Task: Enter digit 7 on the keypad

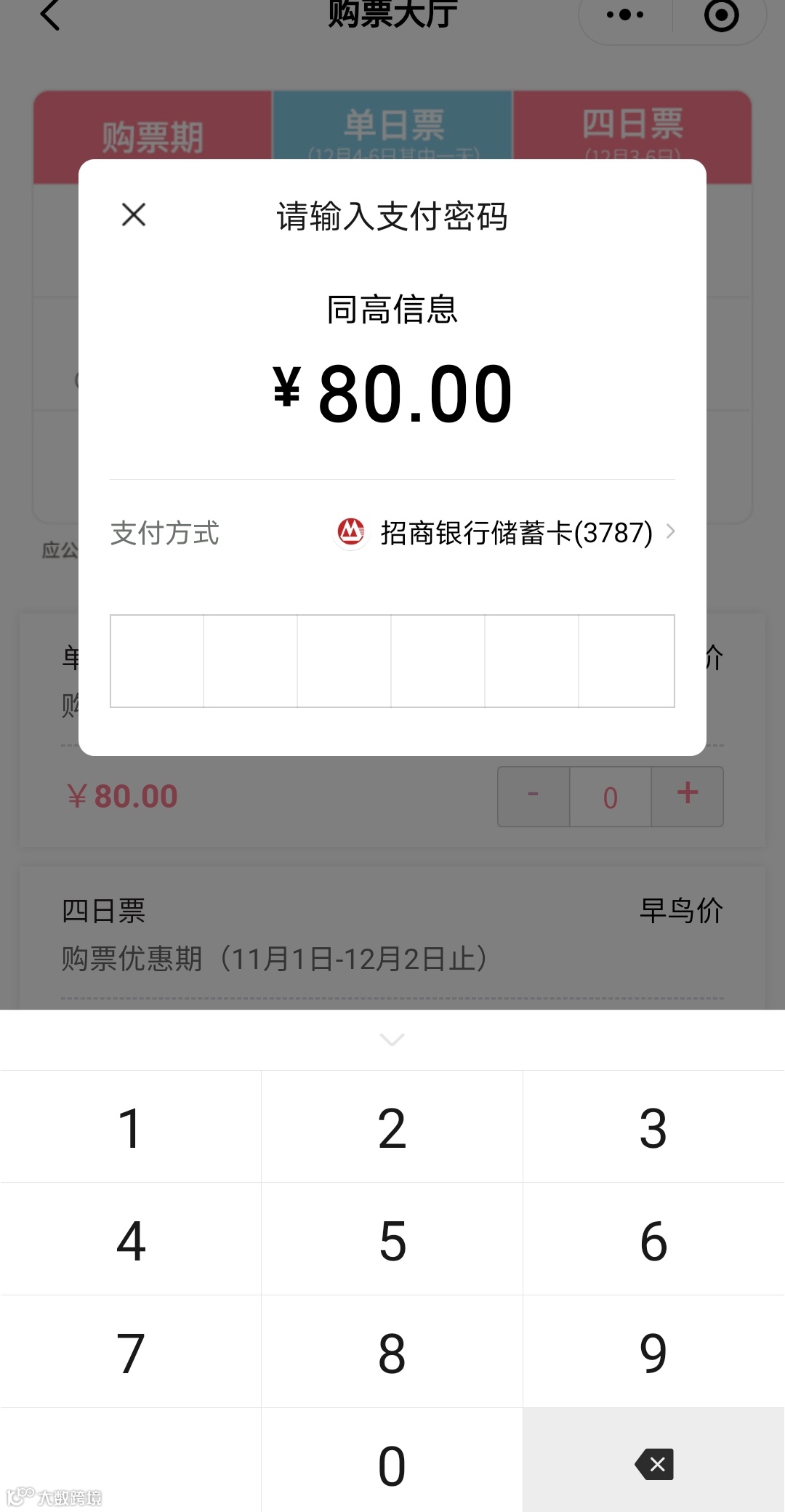Action: pyautogui.click(x=131, y=1352)
